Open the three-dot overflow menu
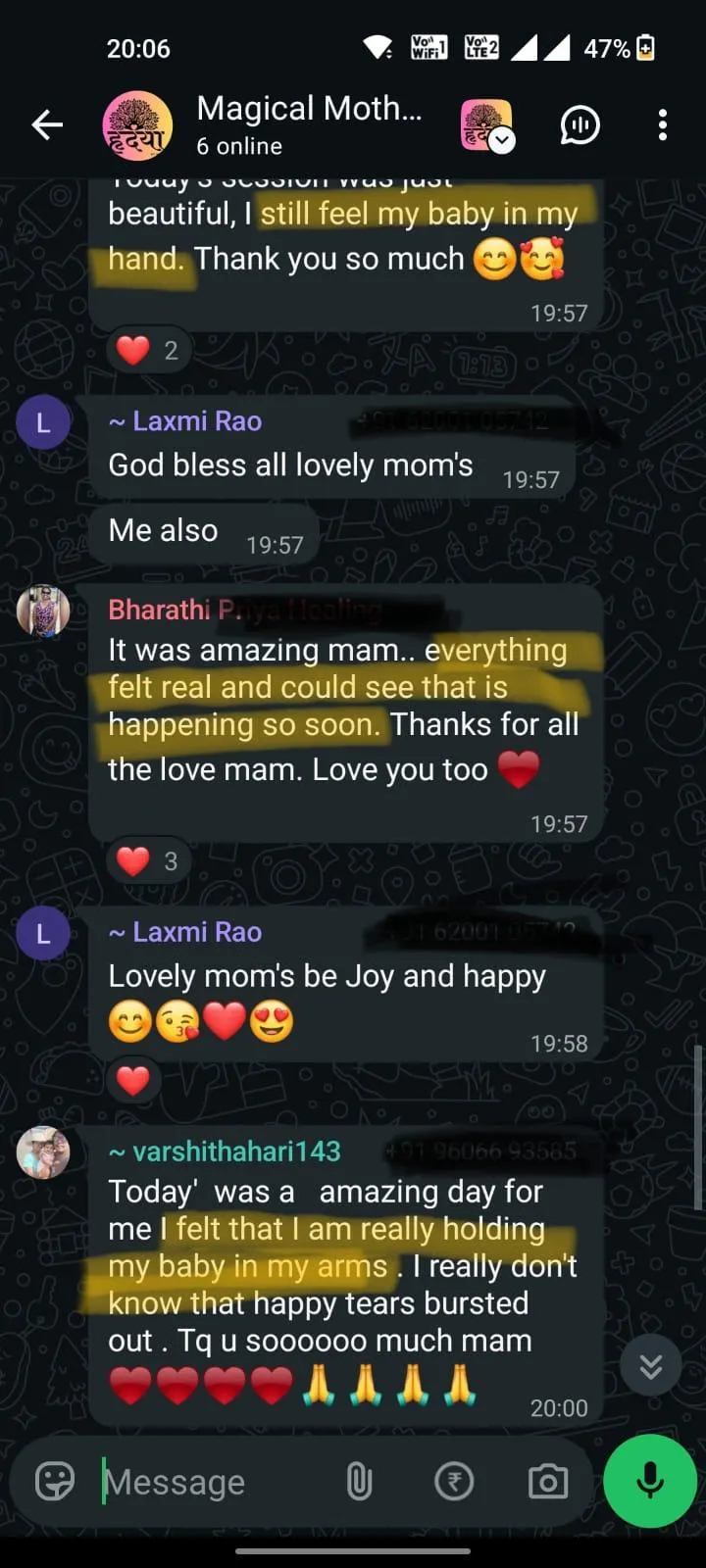This screenshot has height=1568, width=706. [663, 125]
